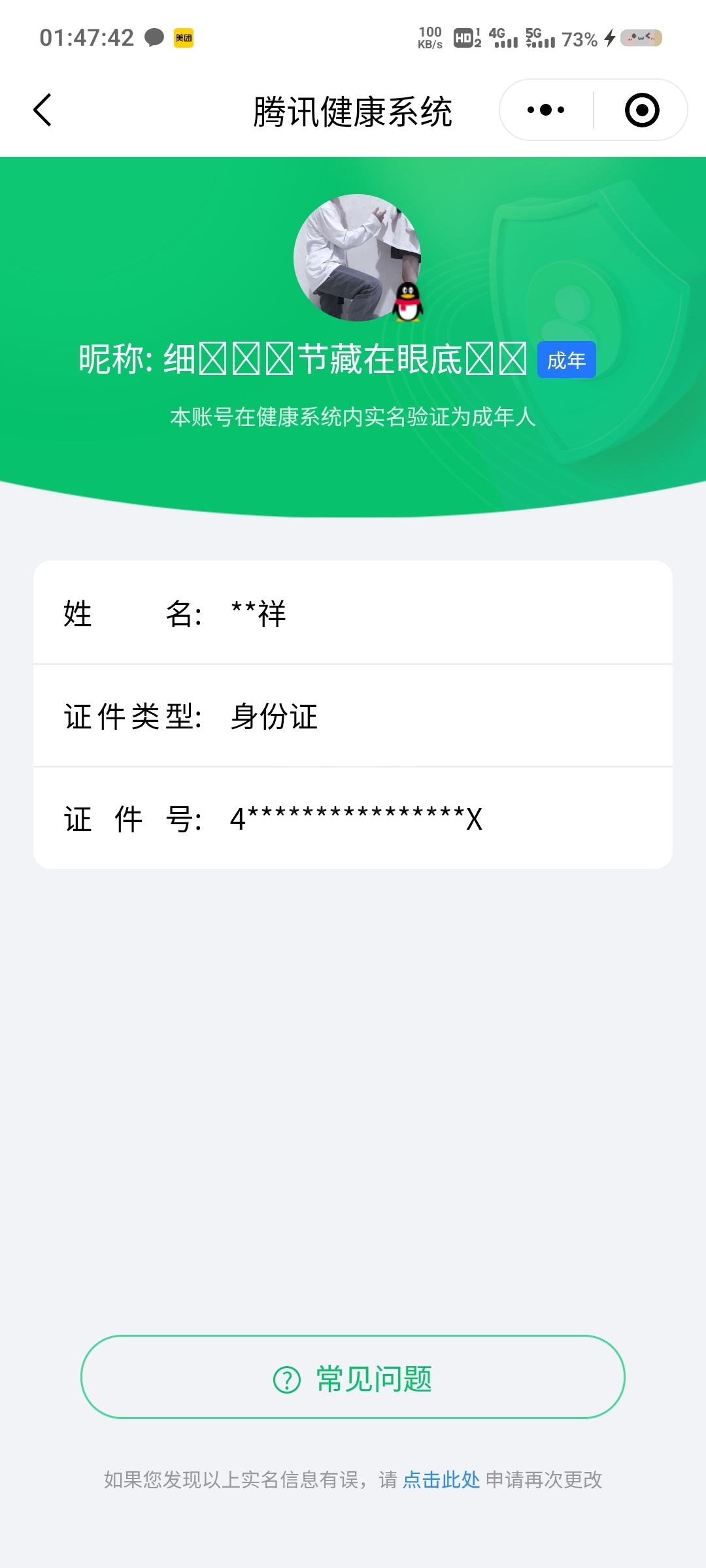Close the mini program with the circle button

tap(642, 110)
